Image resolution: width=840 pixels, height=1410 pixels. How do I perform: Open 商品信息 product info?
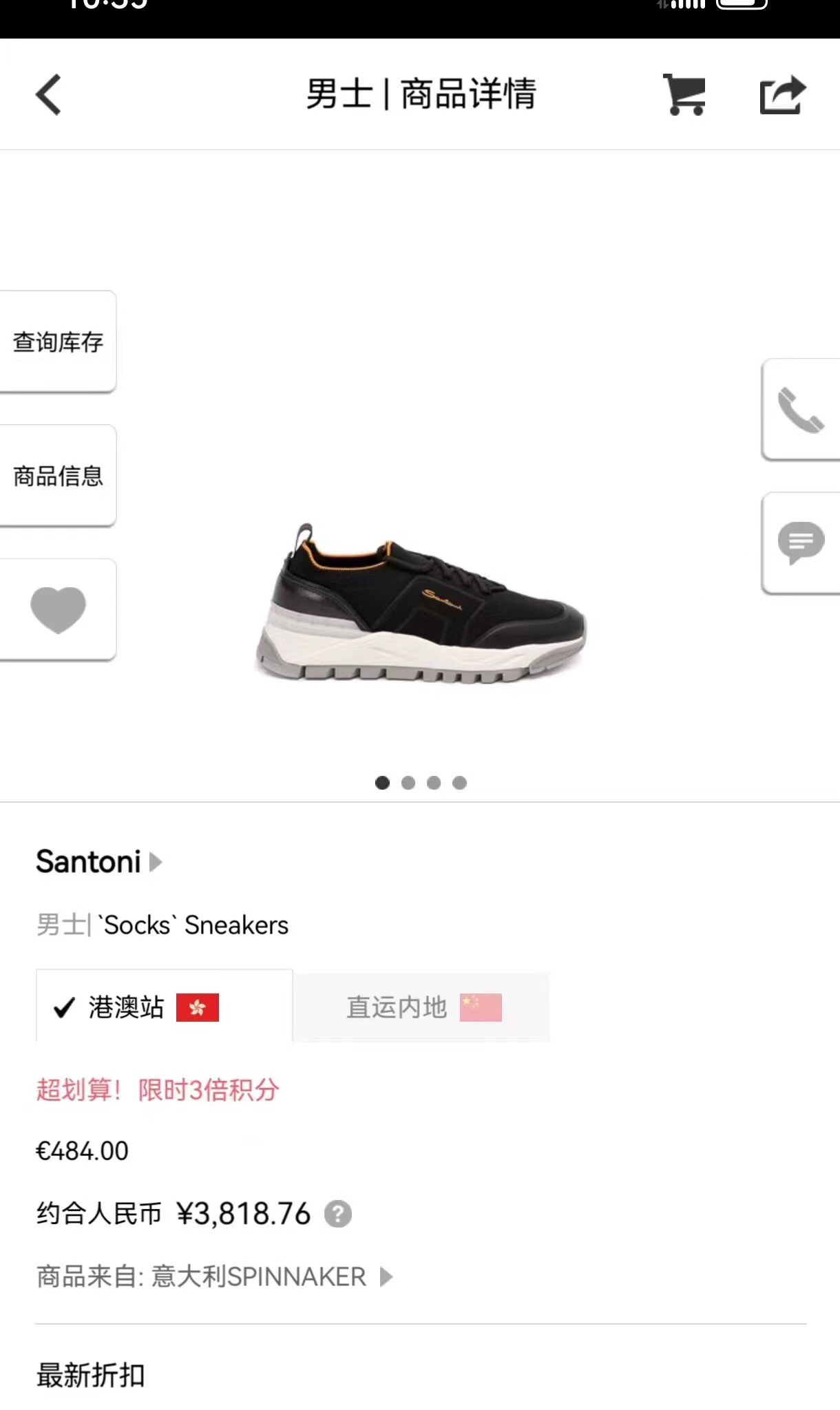(58, 476)
